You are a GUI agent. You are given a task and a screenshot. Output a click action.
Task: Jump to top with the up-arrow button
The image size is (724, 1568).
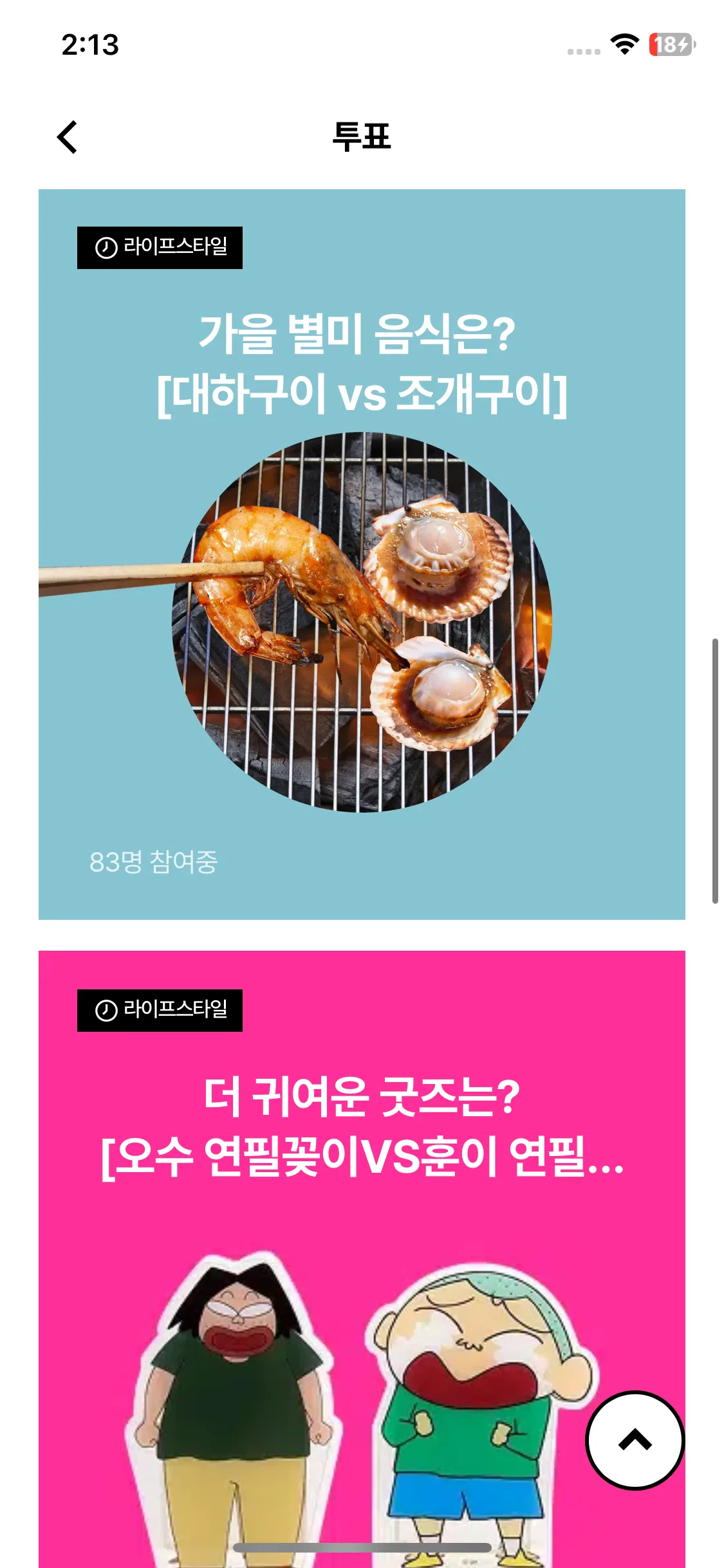[x=635, y=1441]
